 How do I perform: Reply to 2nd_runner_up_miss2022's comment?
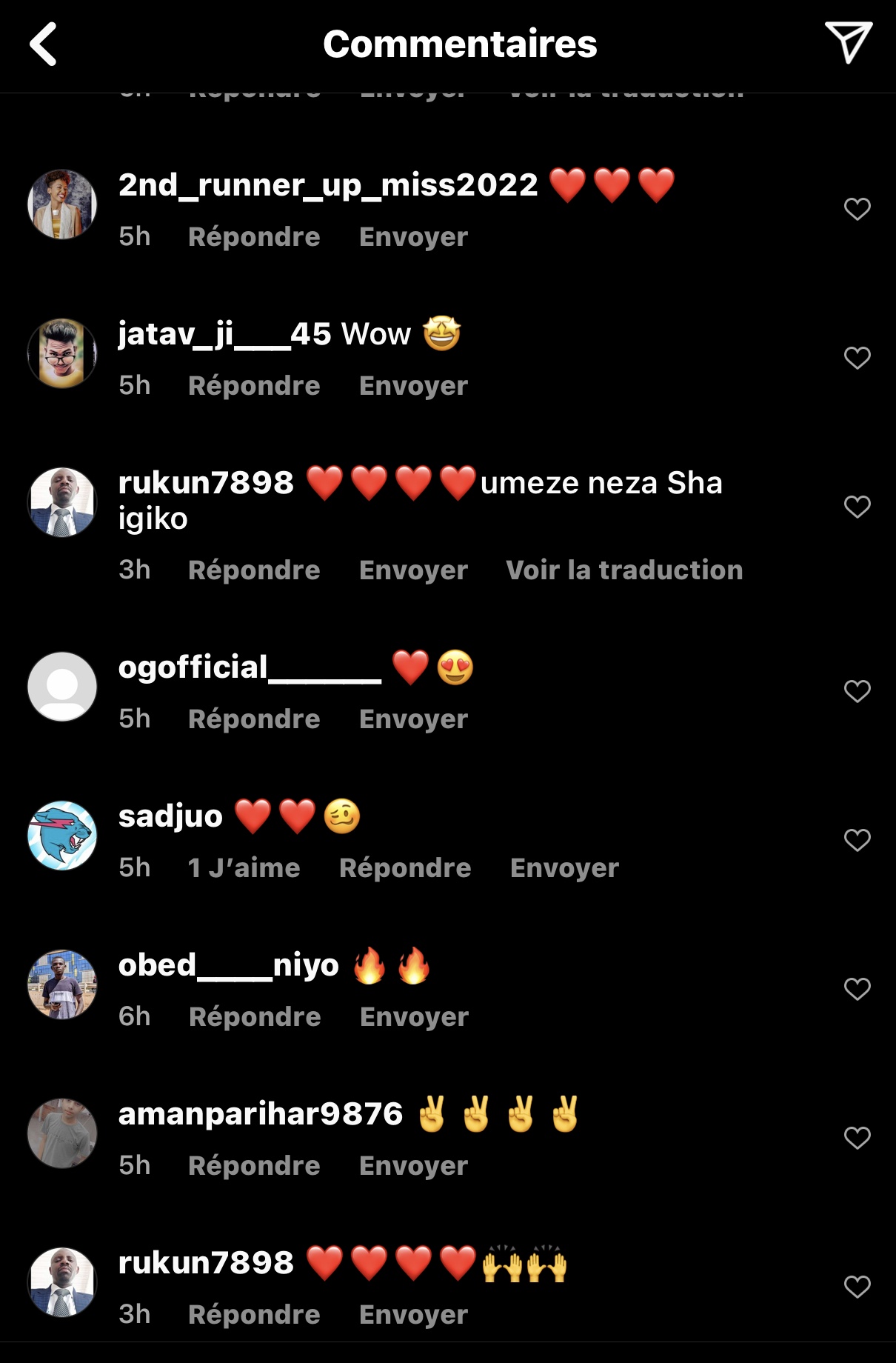(x=254, y=237)
